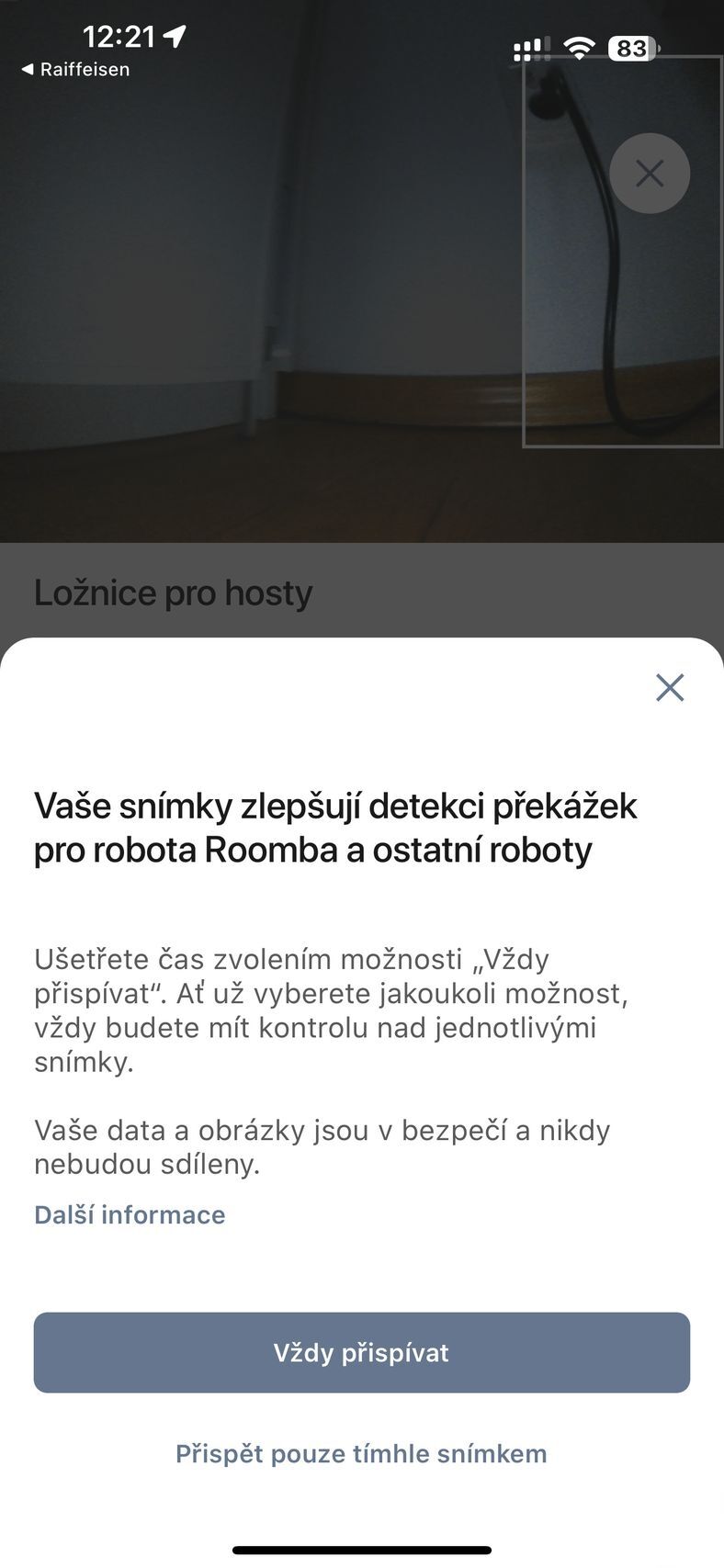The width and height of the screenshot is (724, 1568).
Task: Tap the grey circular X over the photo
Action: tap(650, 172)
